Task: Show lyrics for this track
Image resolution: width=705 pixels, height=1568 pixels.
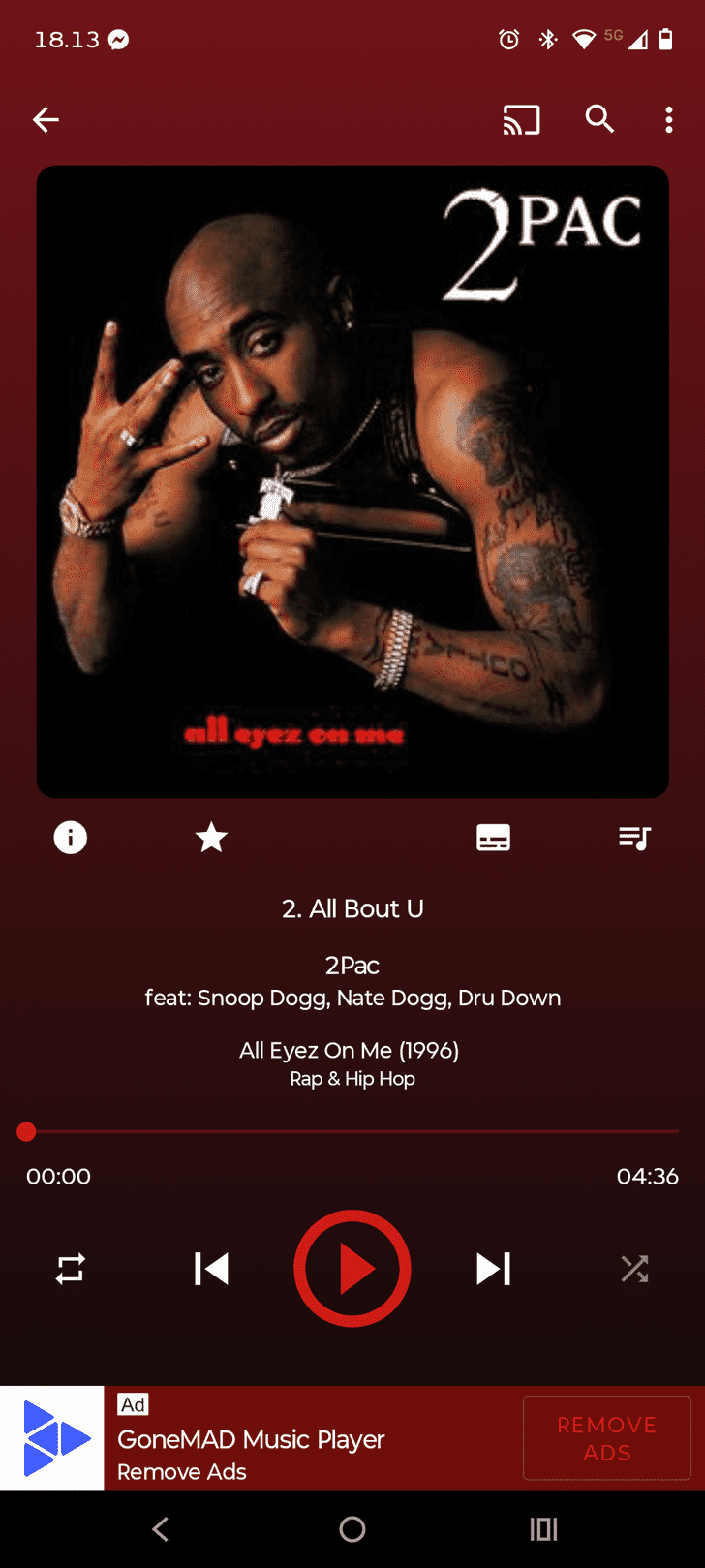Action: [494, 838]
